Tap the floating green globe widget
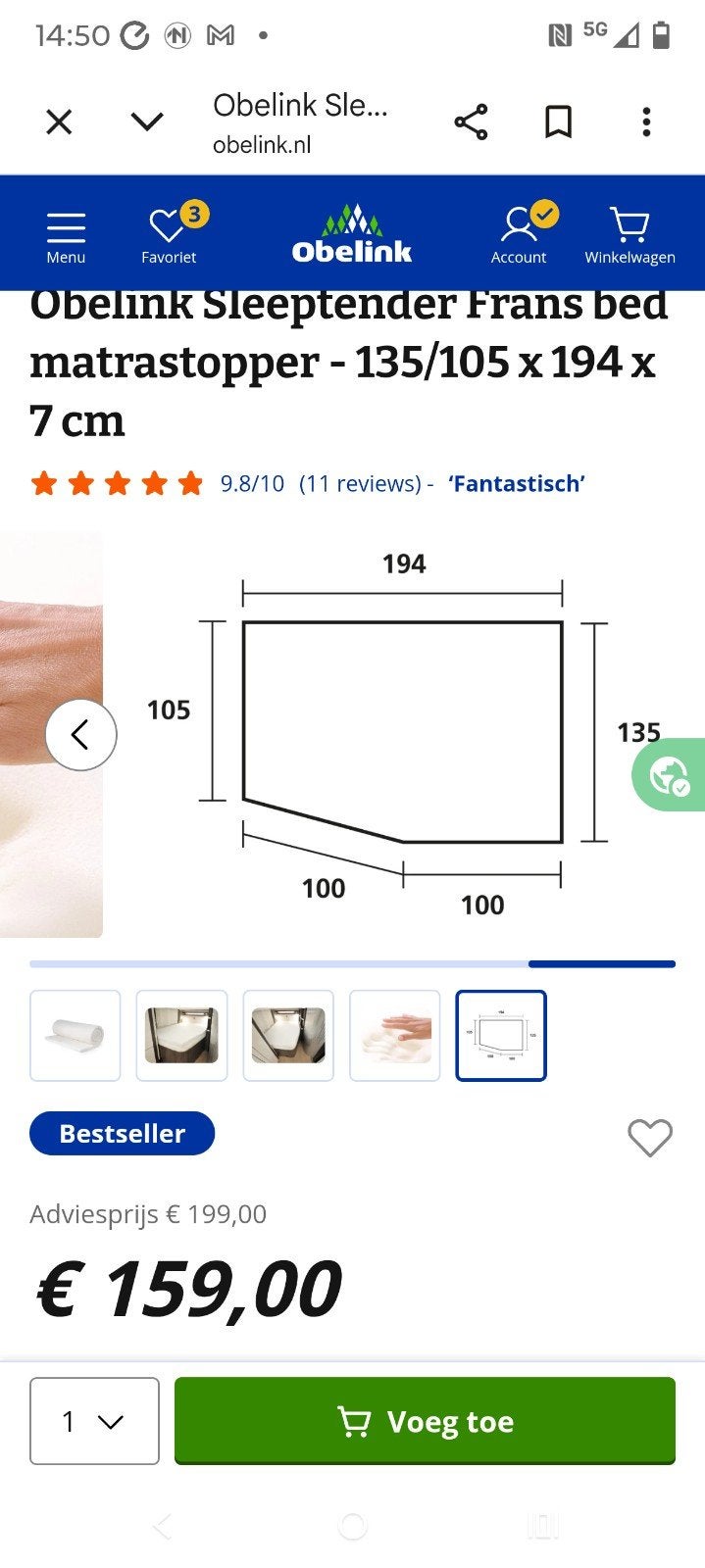The height and width of the screenshot is (1568, 705). (x=671, y=774)
